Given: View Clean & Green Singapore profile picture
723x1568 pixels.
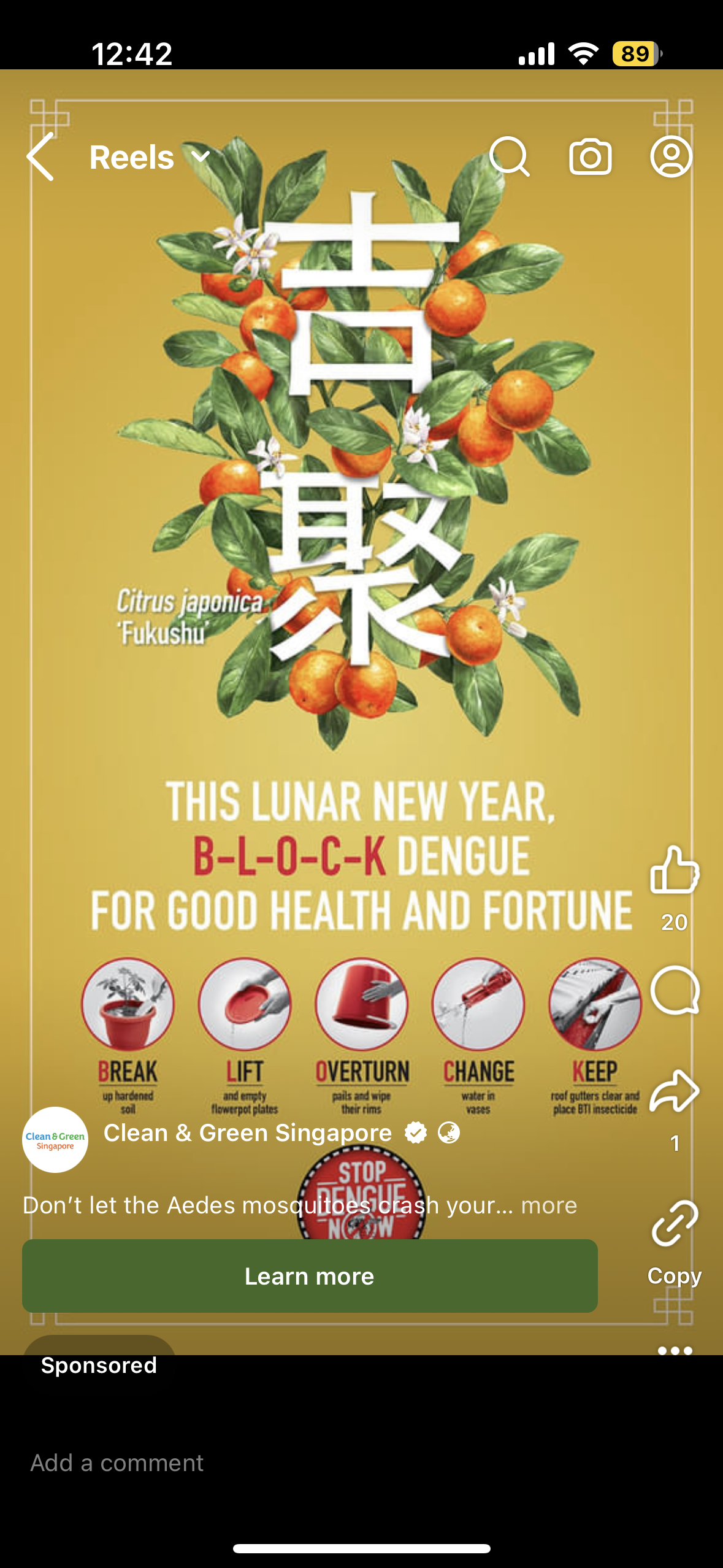Looking at the screenshot, I should tap(55, 1140).
